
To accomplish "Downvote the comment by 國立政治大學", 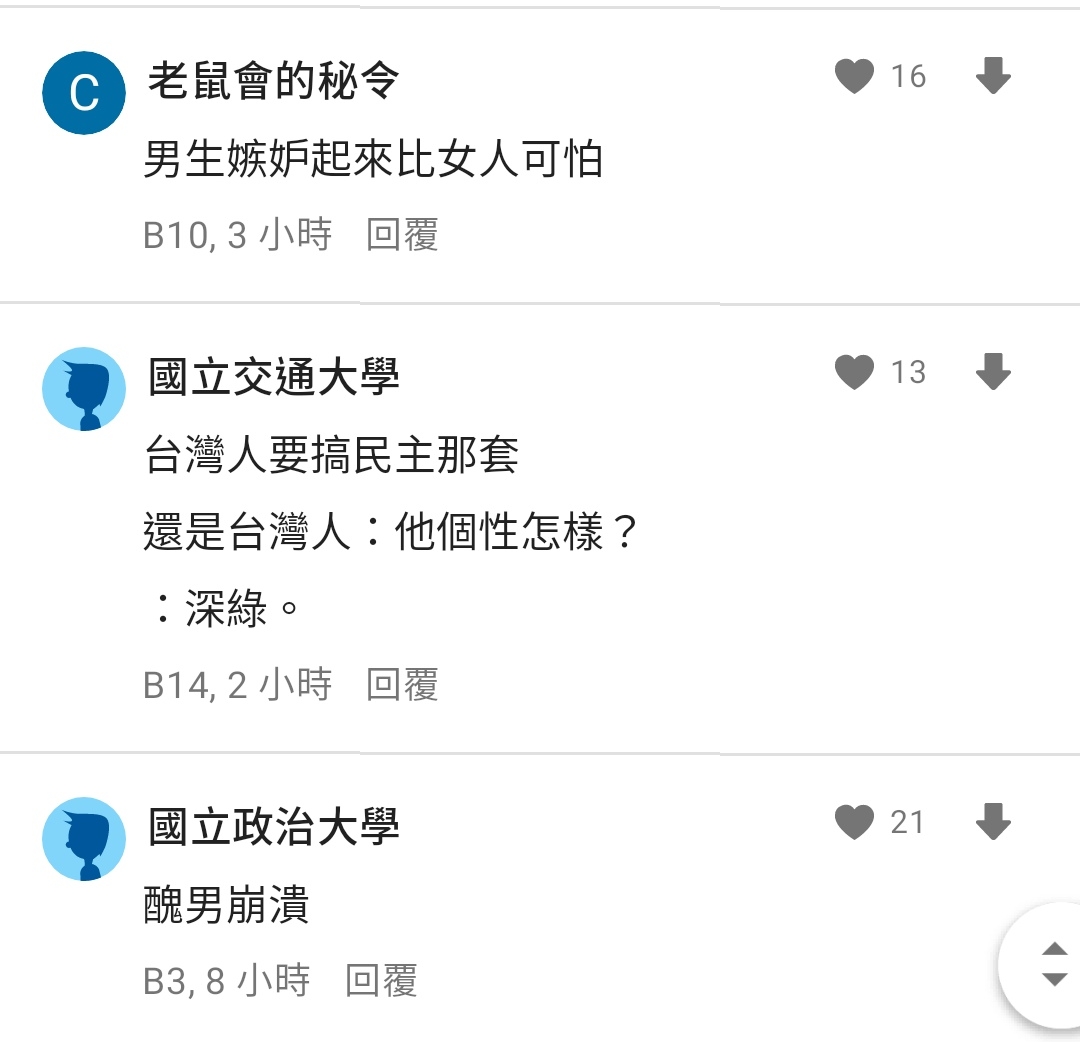I will (993, 822).
